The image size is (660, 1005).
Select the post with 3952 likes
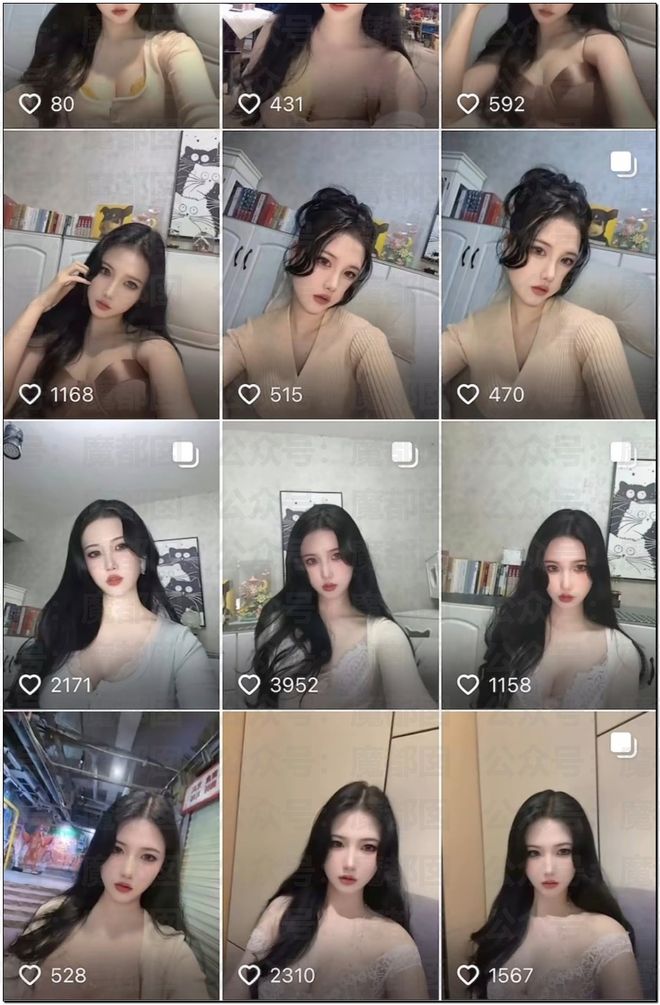330,564
